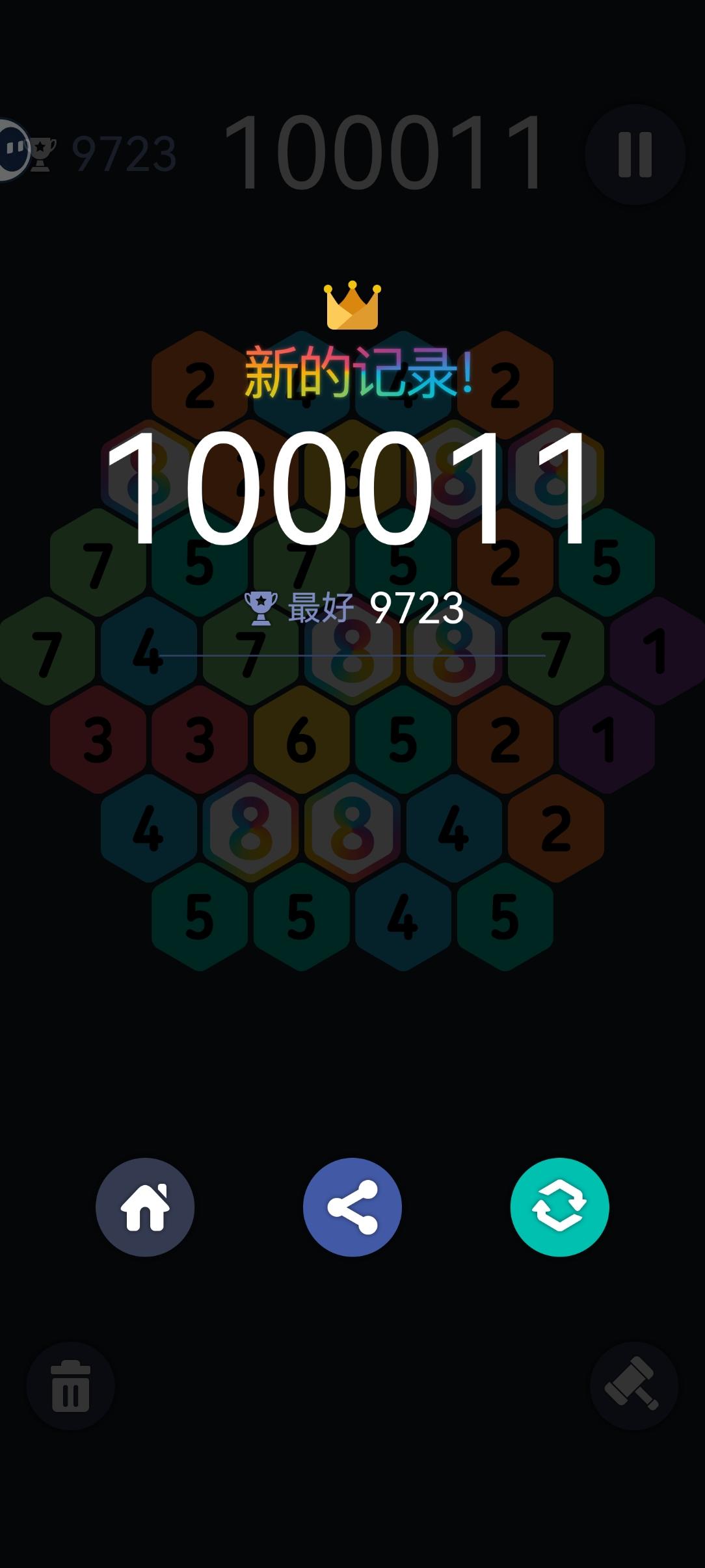The image size is (705, 1568).
Task: Restart the game with the replay icon
Action: pos(558,1206)
